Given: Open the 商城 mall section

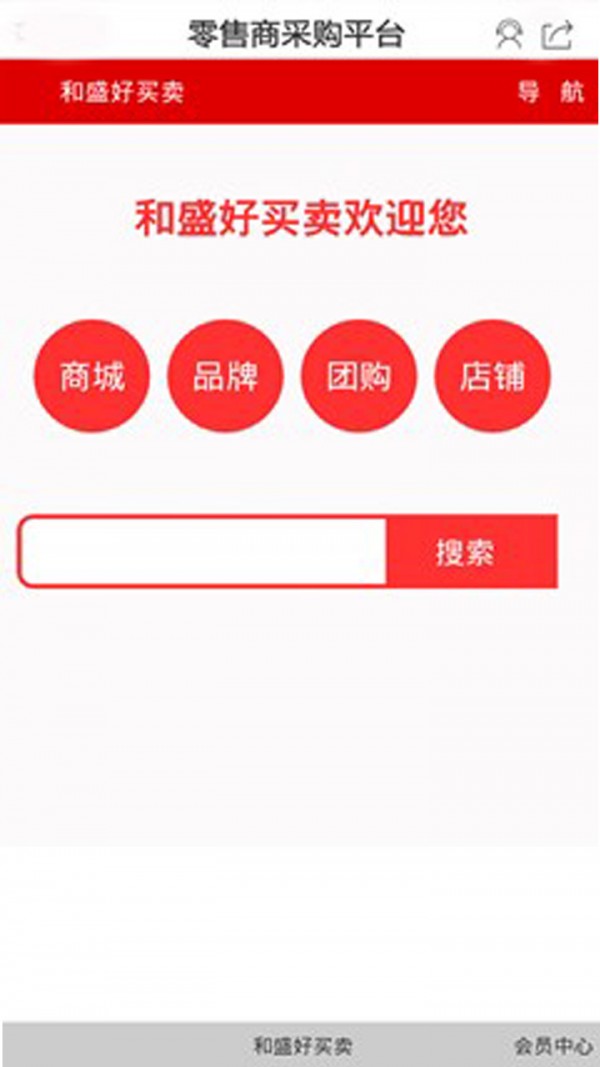Looking at the screenshot, I should coord(92,377).
